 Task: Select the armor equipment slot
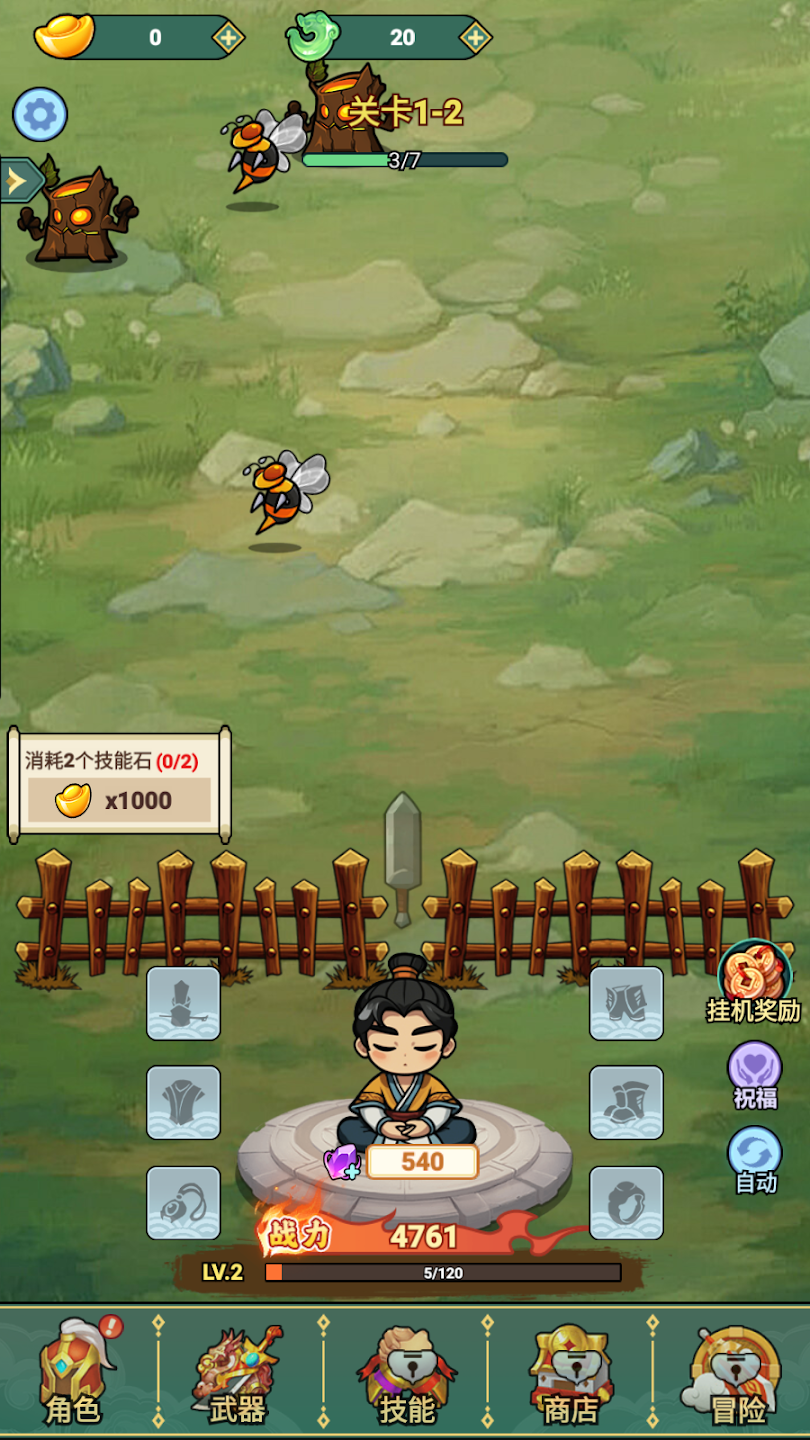(x=184, y=1102)
